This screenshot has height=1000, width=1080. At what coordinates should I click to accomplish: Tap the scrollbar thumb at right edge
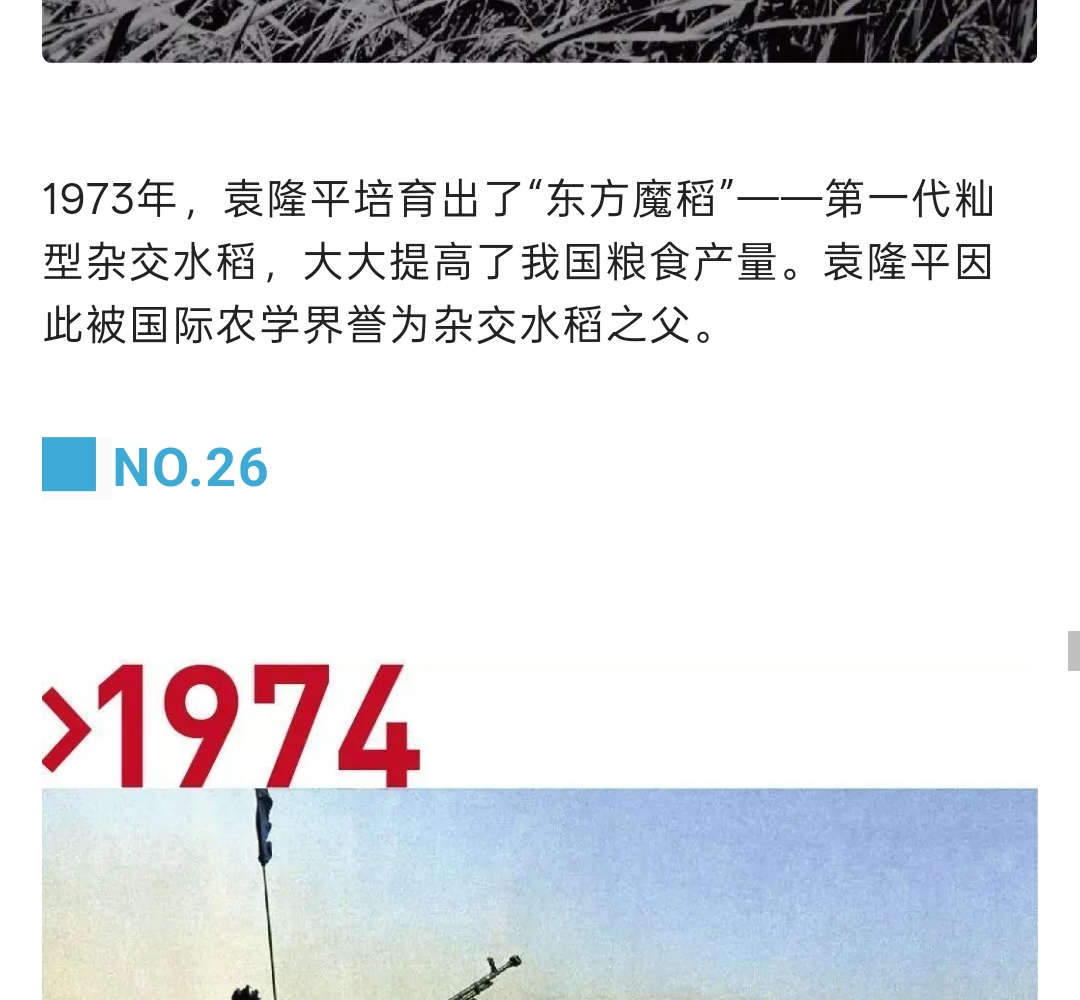point(1073,650)
